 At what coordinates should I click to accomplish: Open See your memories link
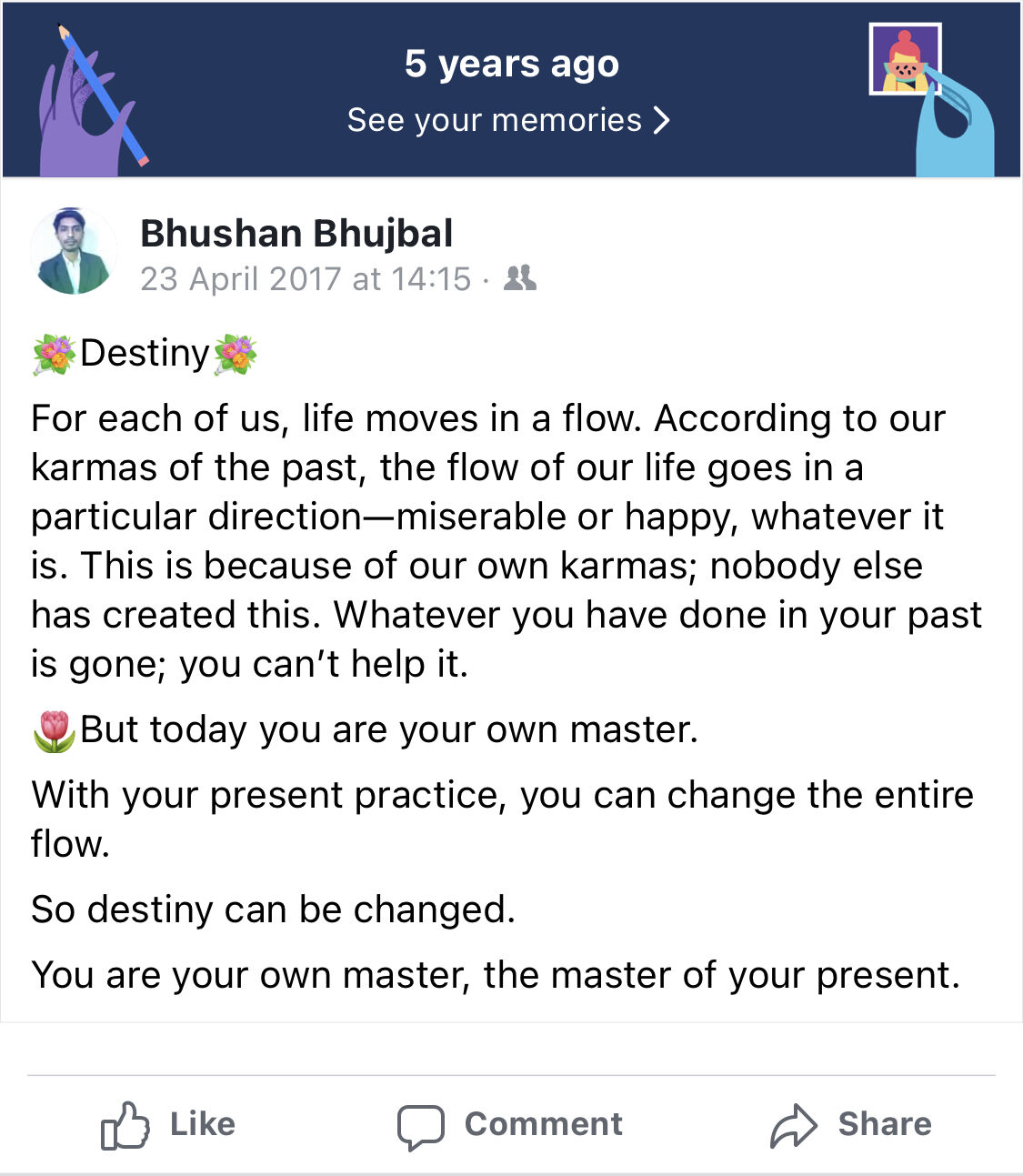pos(508,120)
